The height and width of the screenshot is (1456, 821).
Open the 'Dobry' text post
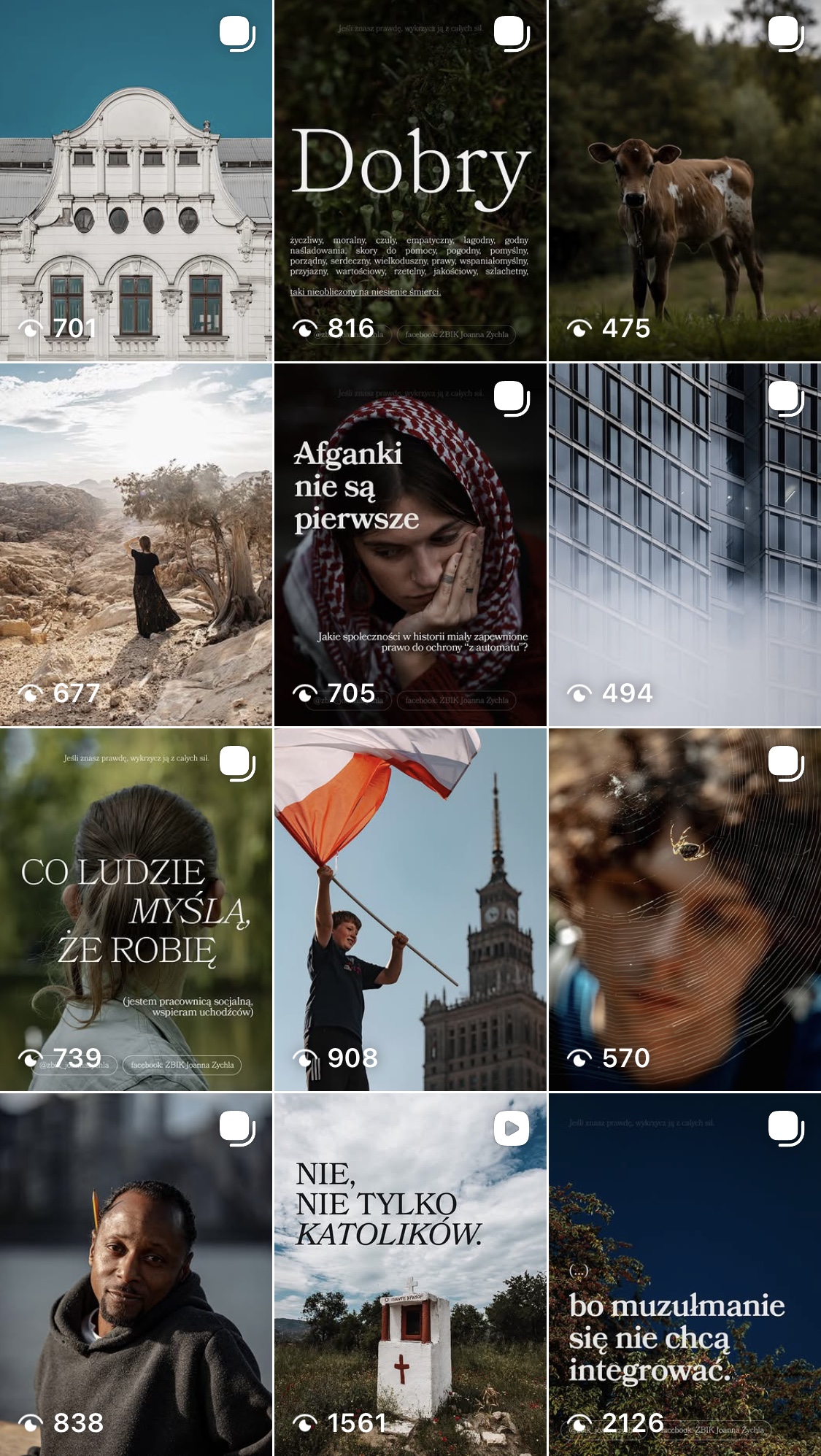coord(410,180)
